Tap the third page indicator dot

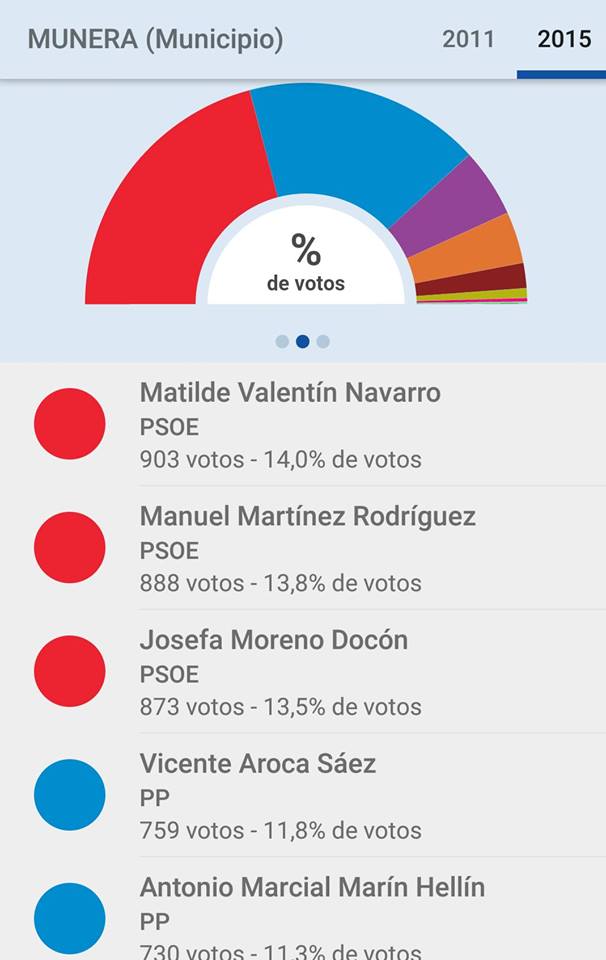click(x=323, y=341)
